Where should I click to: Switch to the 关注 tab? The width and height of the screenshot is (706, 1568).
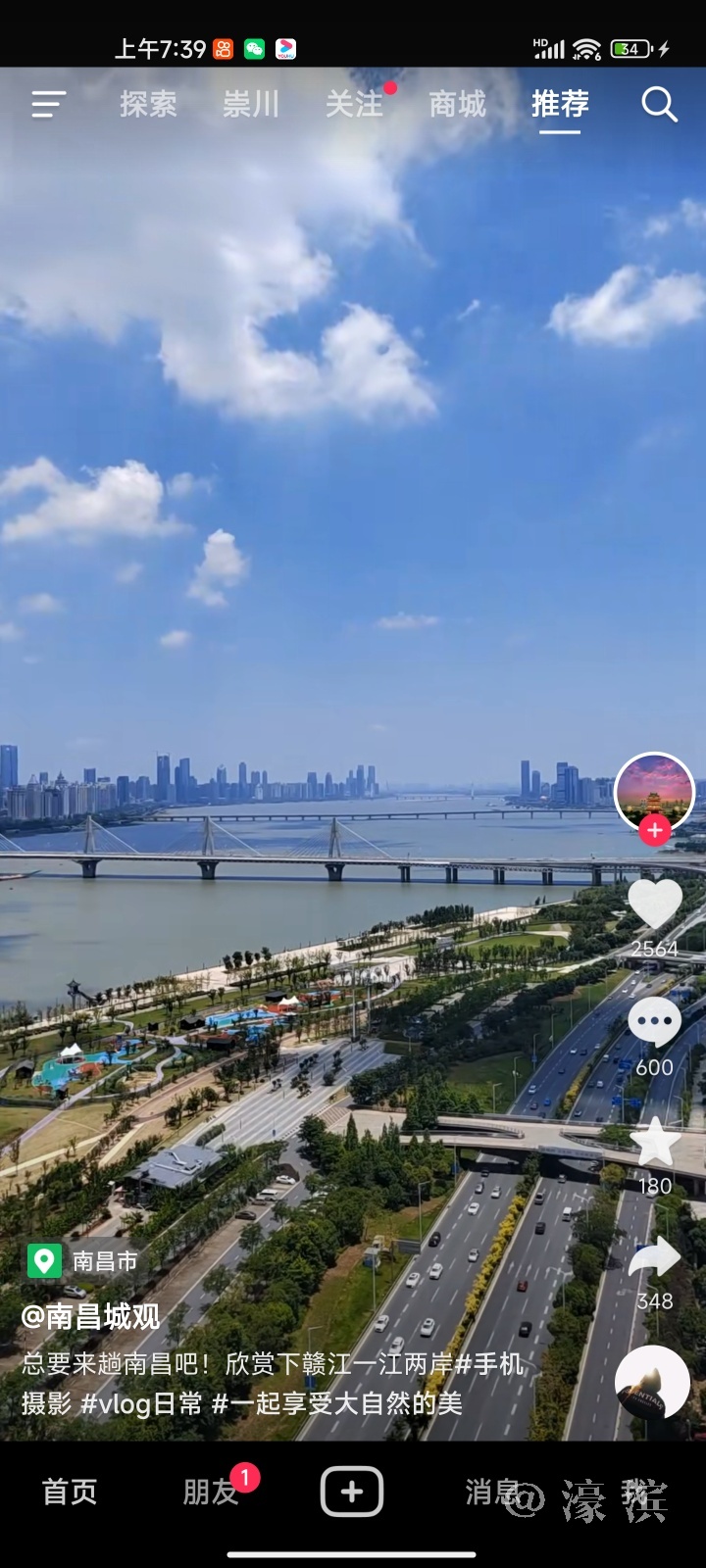click(x=354, y=104)
